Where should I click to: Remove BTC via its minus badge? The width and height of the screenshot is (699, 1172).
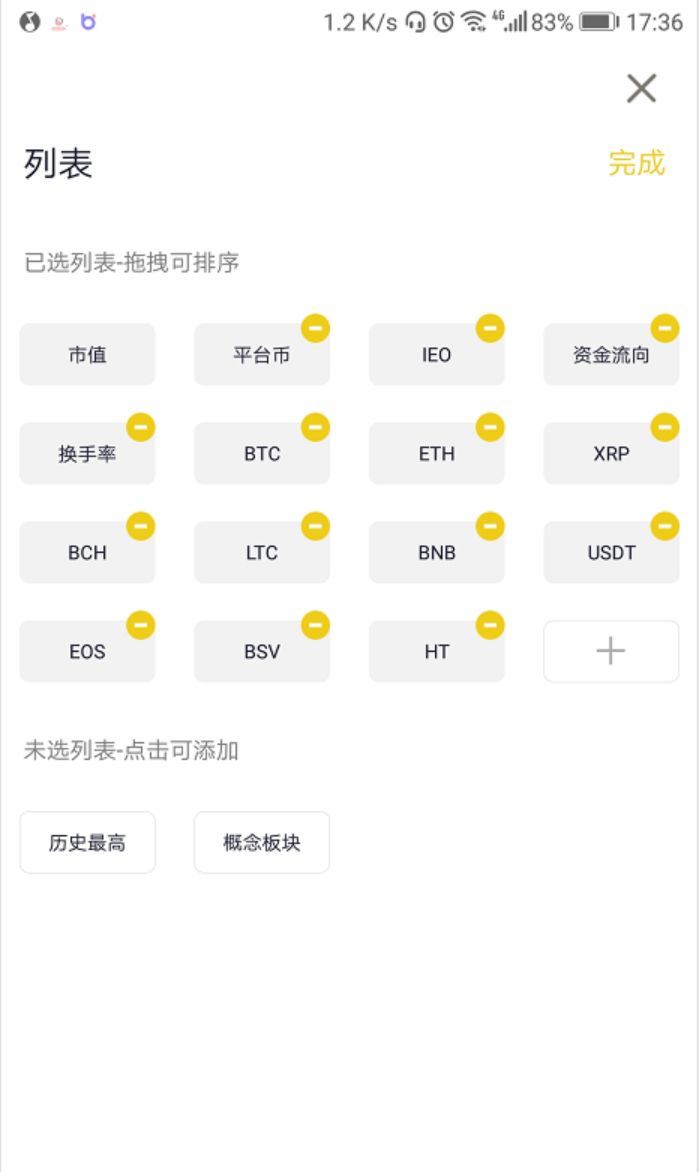(x=315, y=427)
